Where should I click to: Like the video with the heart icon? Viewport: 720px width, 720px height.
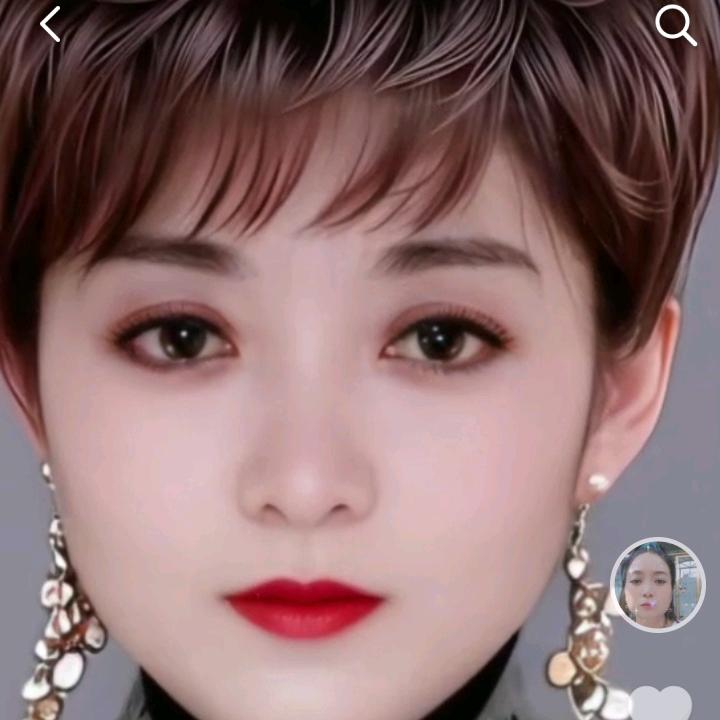(661, 703)
